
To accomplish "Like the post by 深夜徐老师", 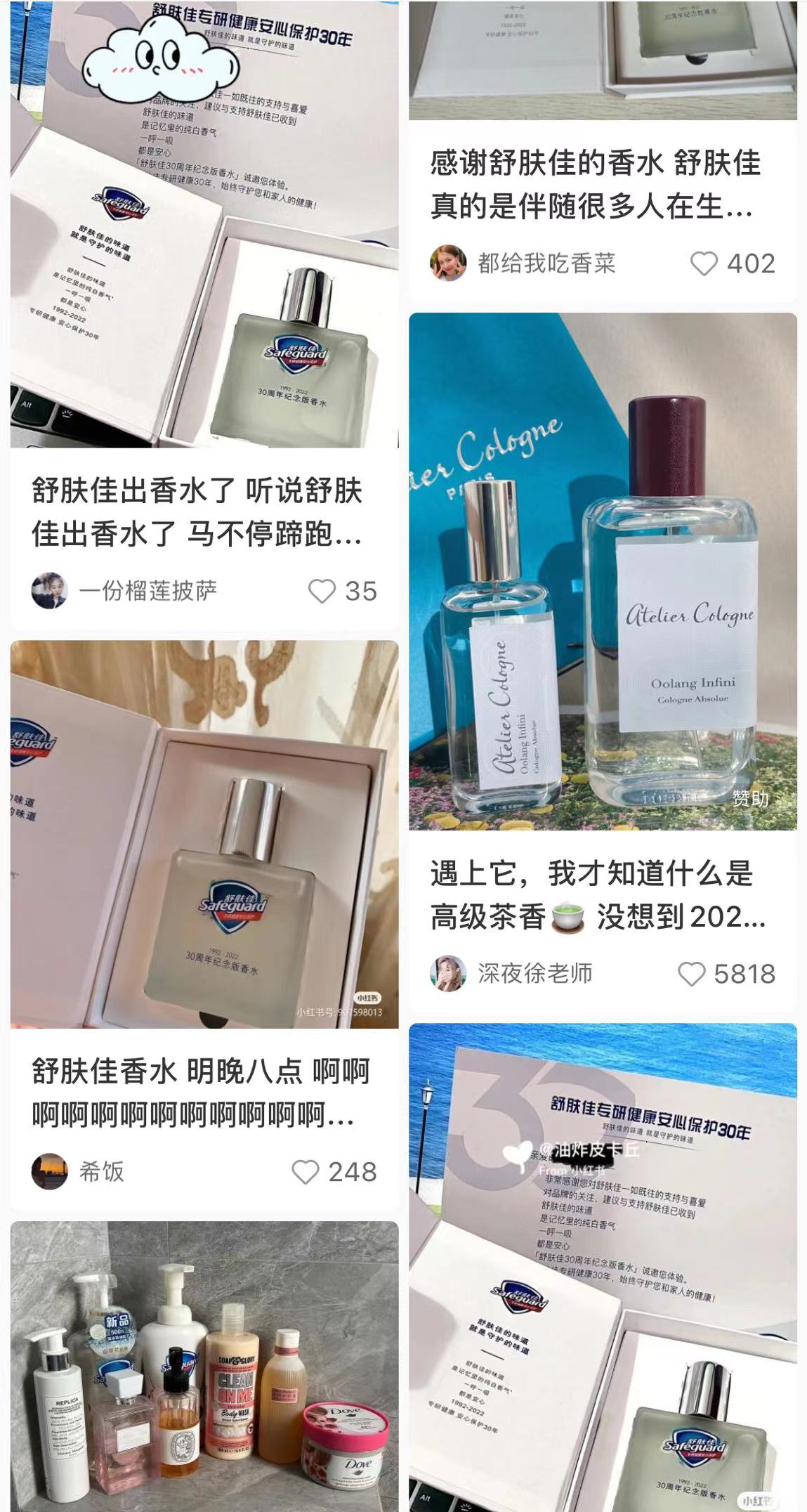I will pyautogui.click(x=691, y=974).
